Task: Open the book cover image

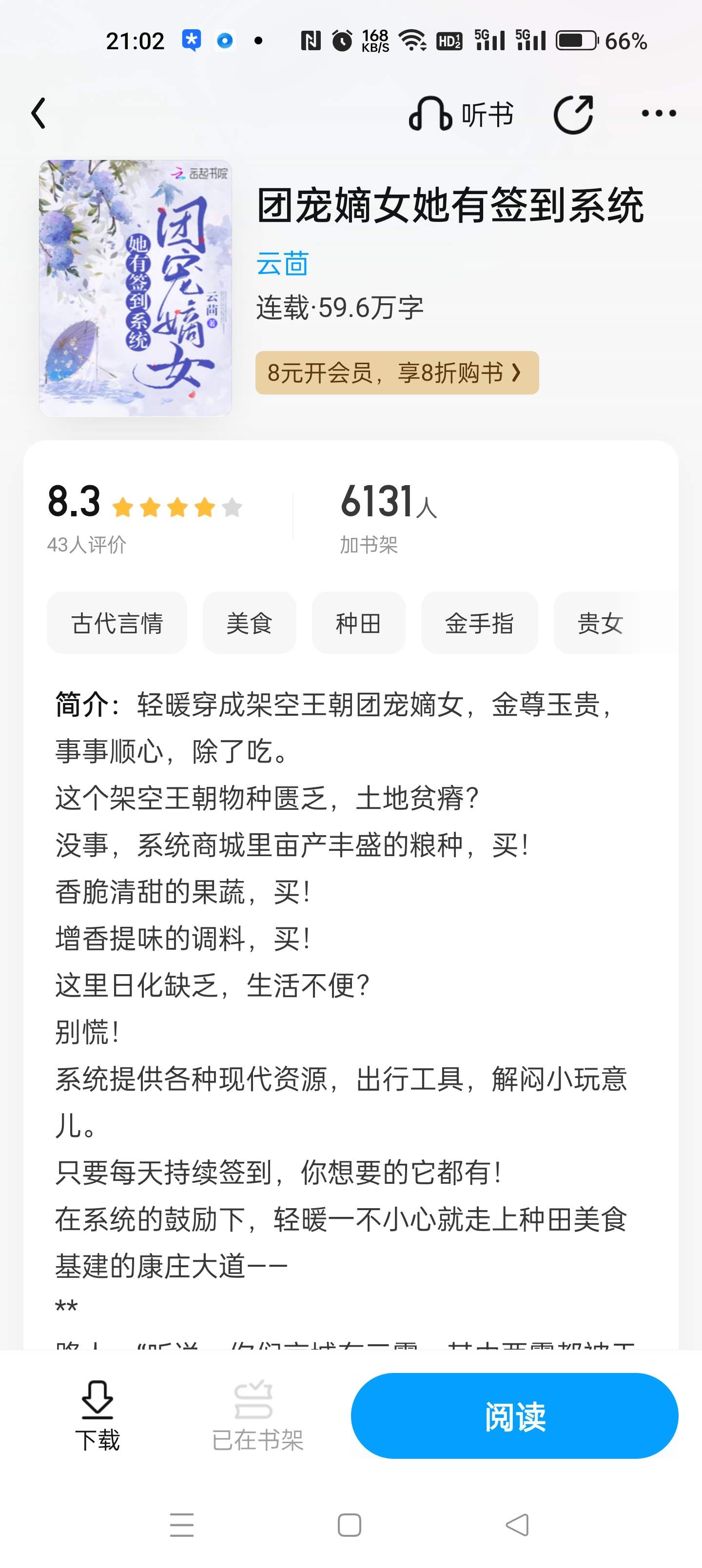Action: point(135,288)
